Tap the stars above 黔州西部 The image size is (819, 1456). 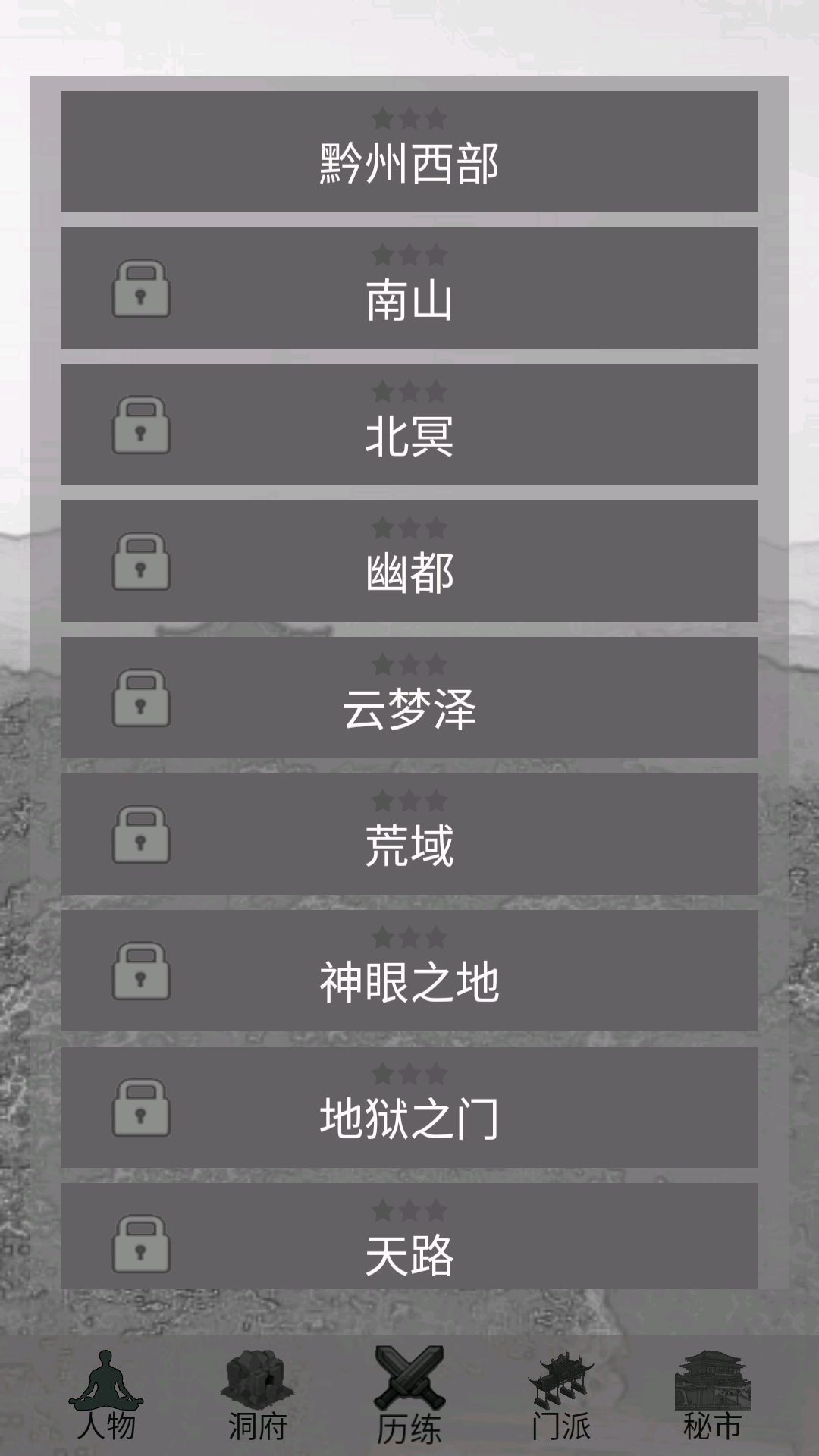pyautogui.click(x=409, y=118)
